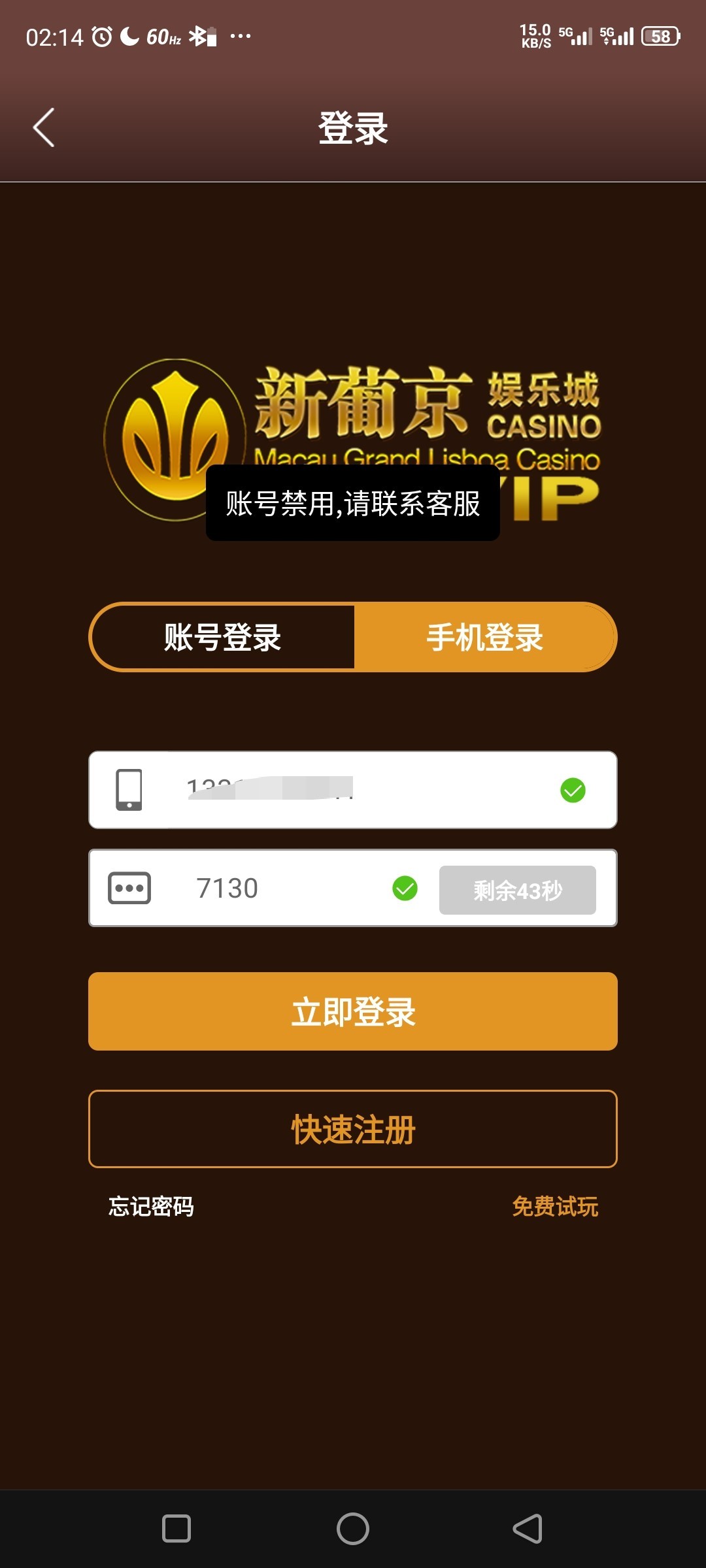Open the 忘记密码 link
The width and height of the screenshot is (706, 1568).
click(151, 1206)
